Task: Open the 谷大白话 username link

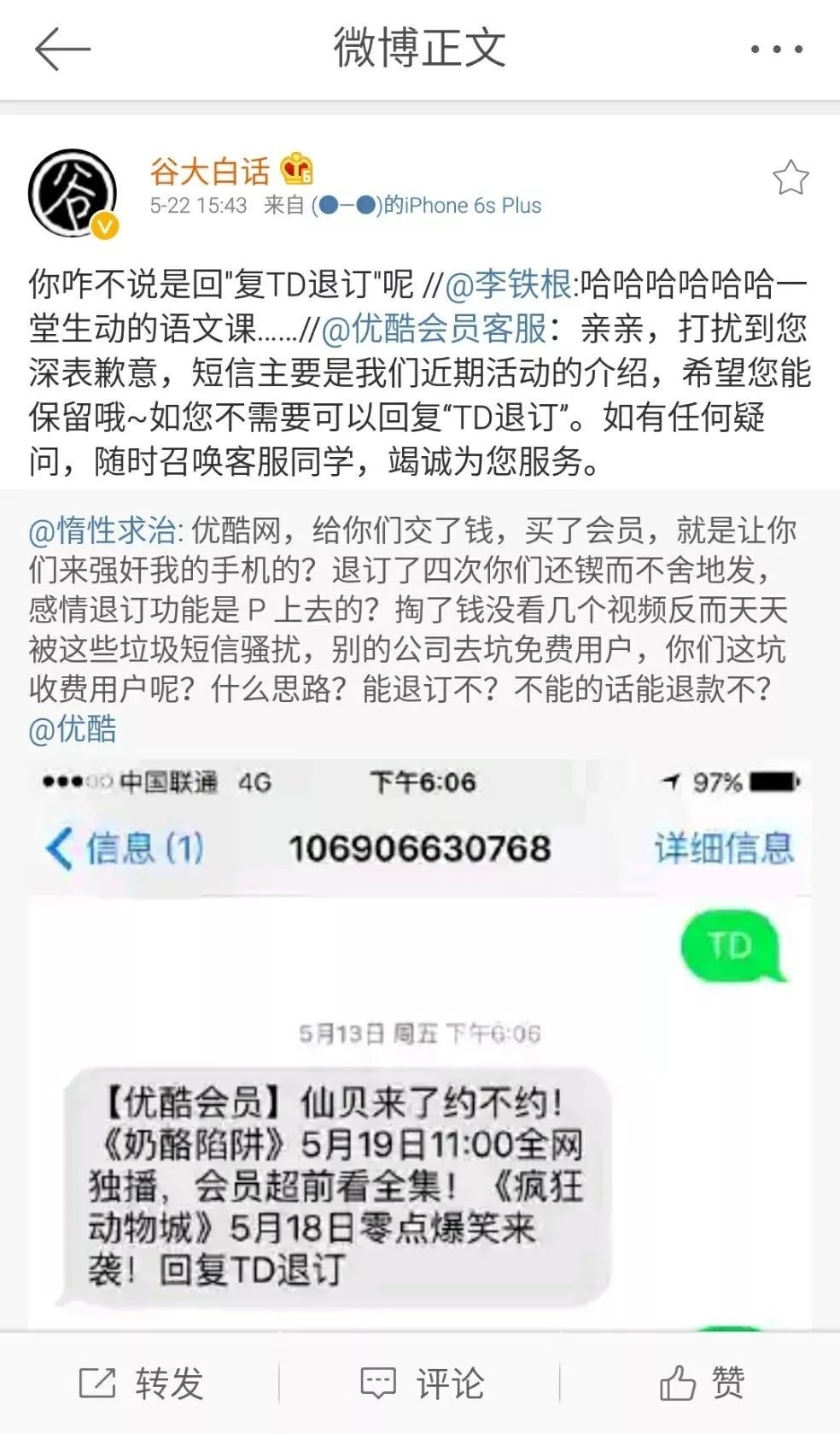Action: click(209, 171)
